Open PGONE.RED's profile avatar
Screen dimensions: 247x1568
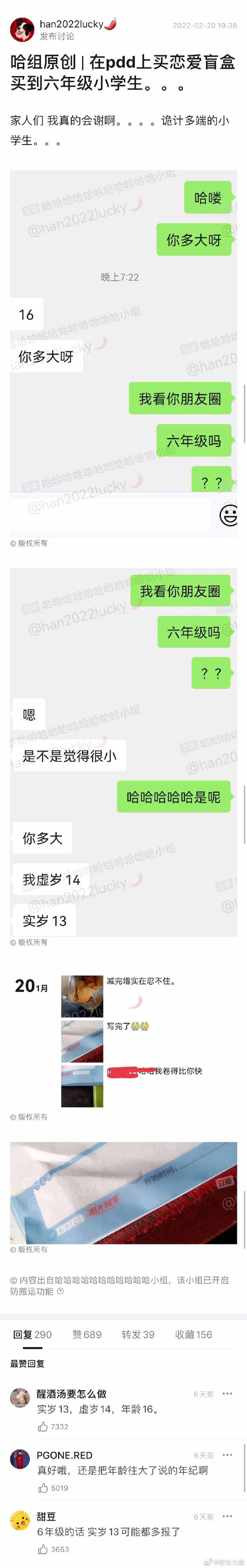20,1459
